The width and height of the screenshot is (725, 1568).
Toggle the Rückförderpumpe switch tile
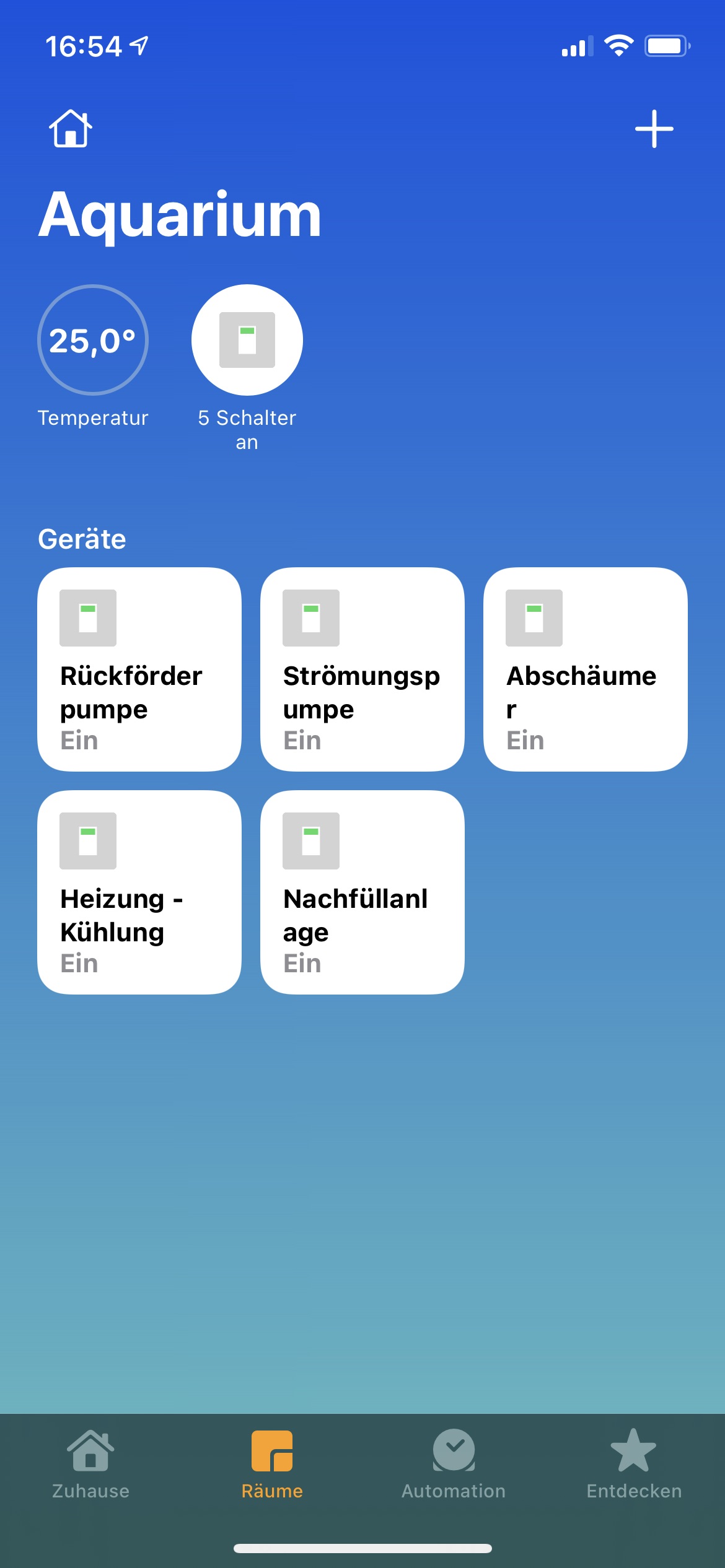coord(139,669)
